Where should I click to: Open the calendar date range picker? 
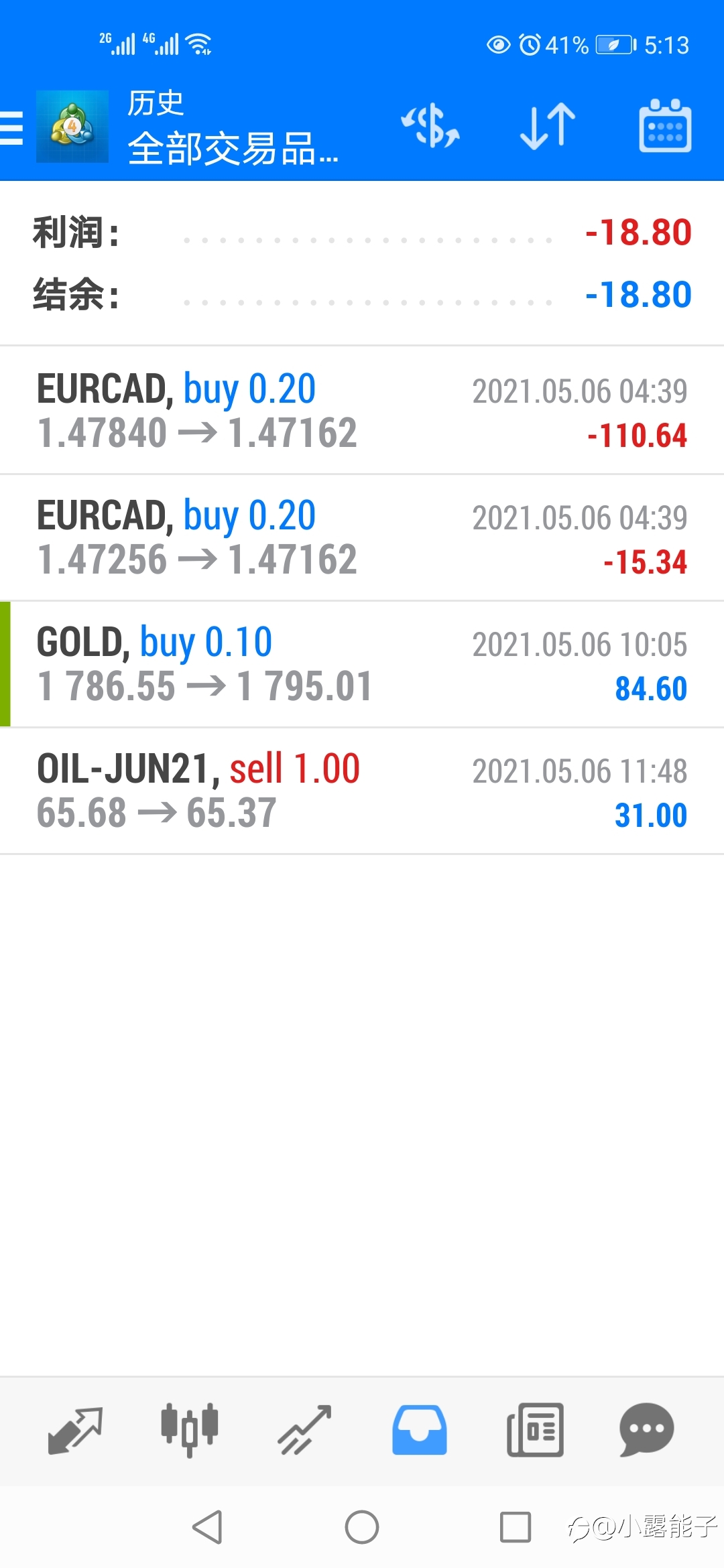[664, 126]
